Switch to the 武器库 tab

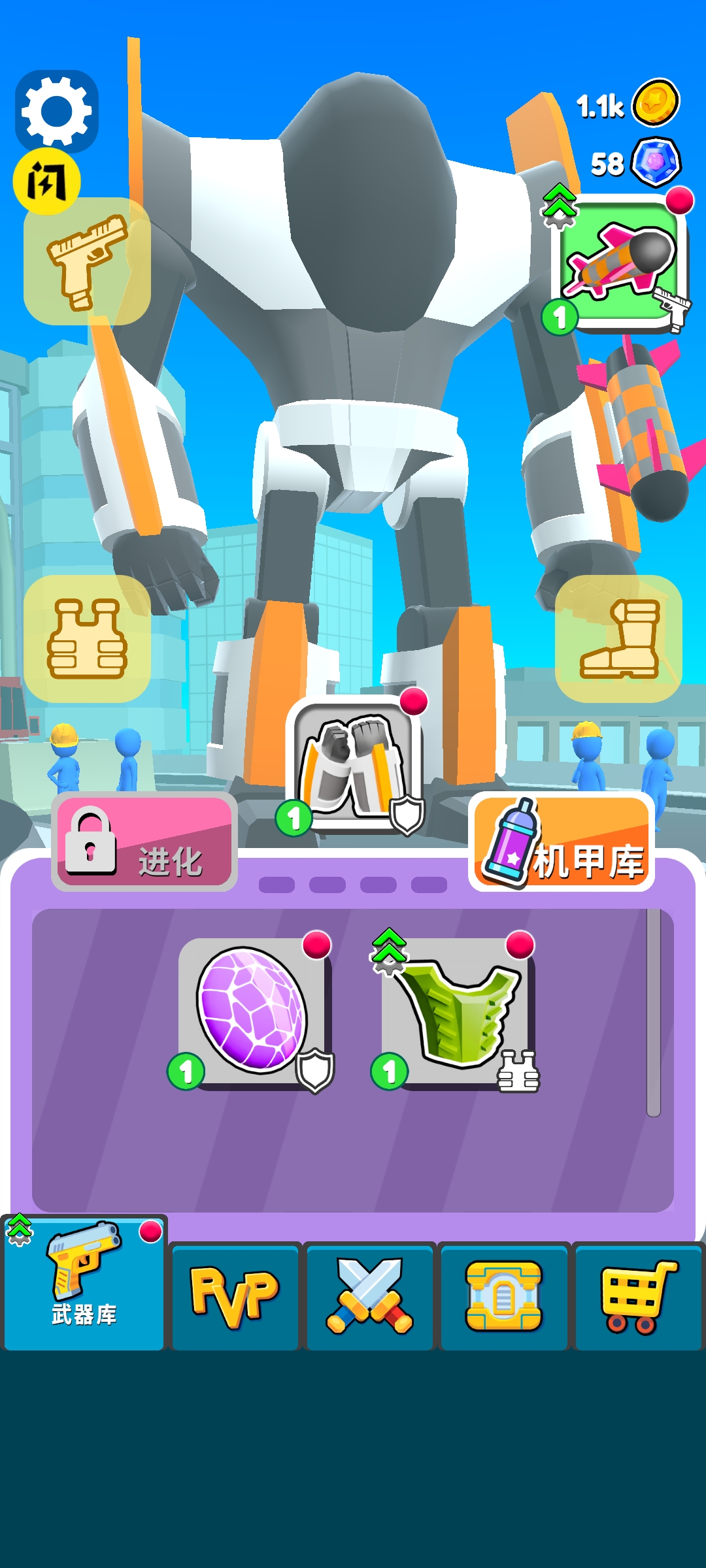(84, 1284)
